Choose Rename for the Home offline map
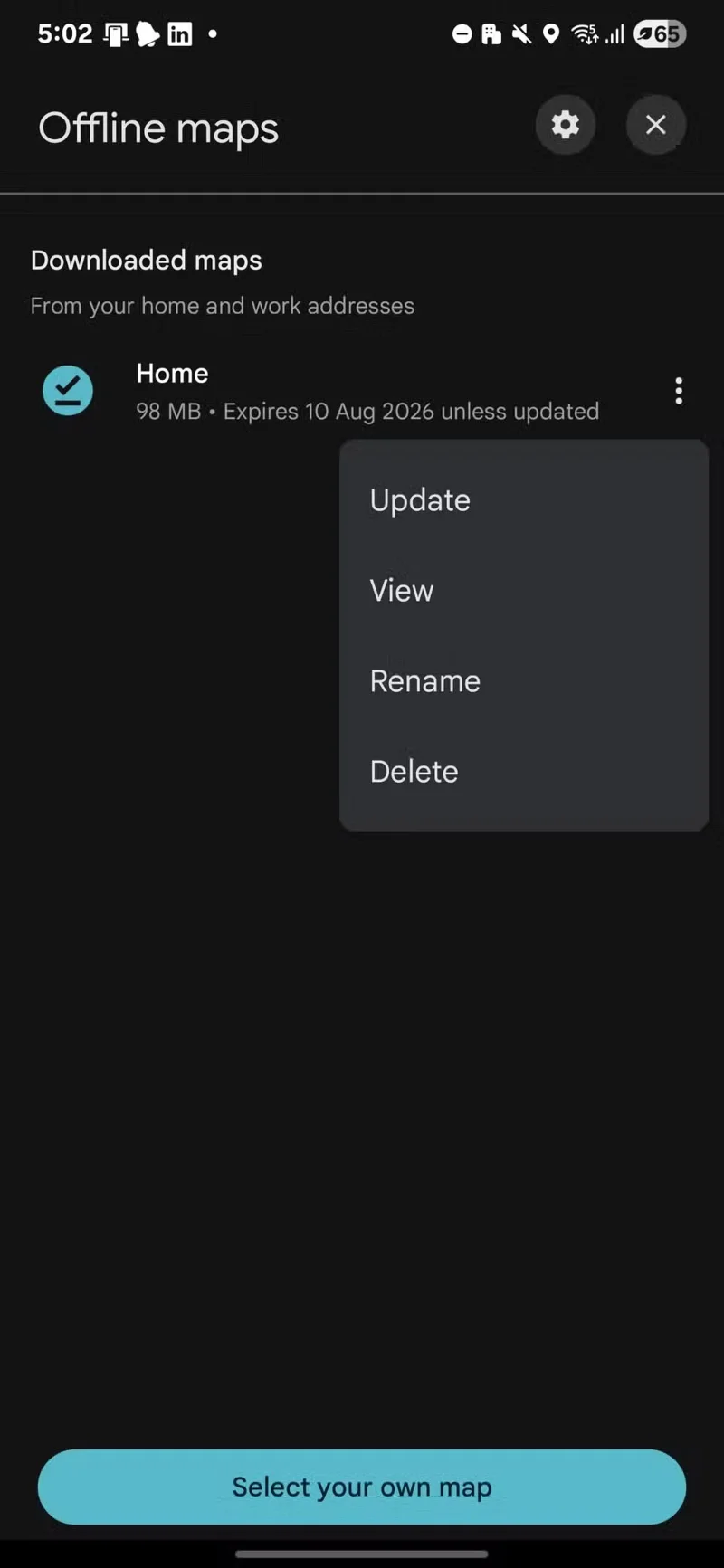The width and height of the screenshot is (724, 1568). (x=424, y=680)
